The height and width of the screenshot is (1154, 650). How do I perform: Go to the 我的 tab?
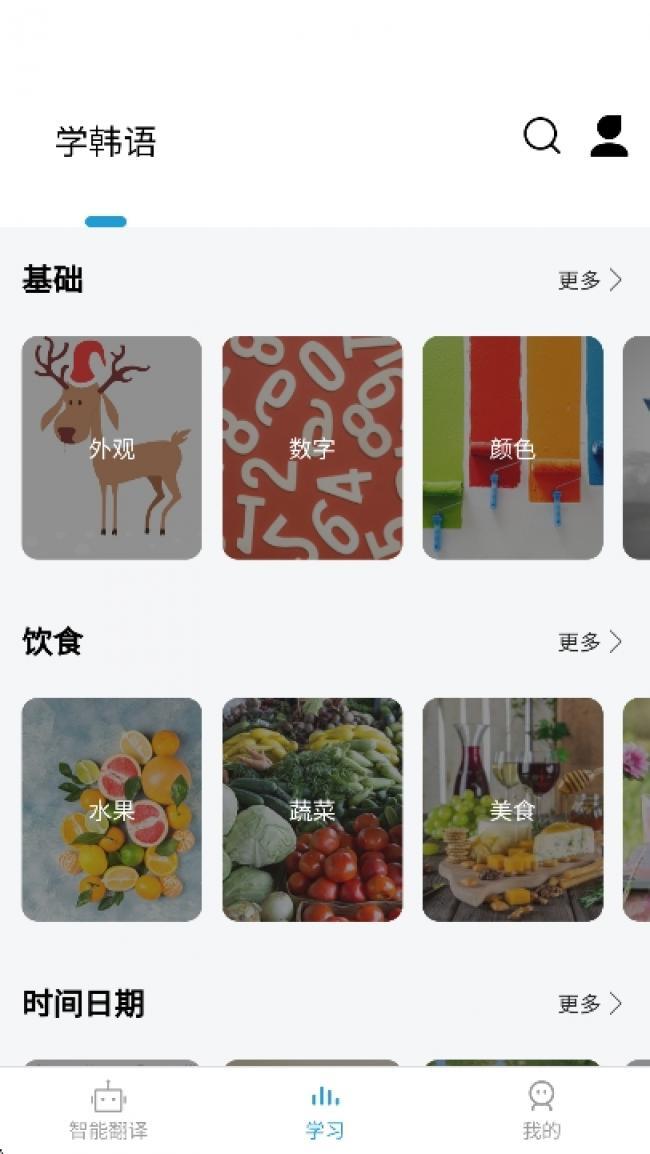[x=541, y=1110]
